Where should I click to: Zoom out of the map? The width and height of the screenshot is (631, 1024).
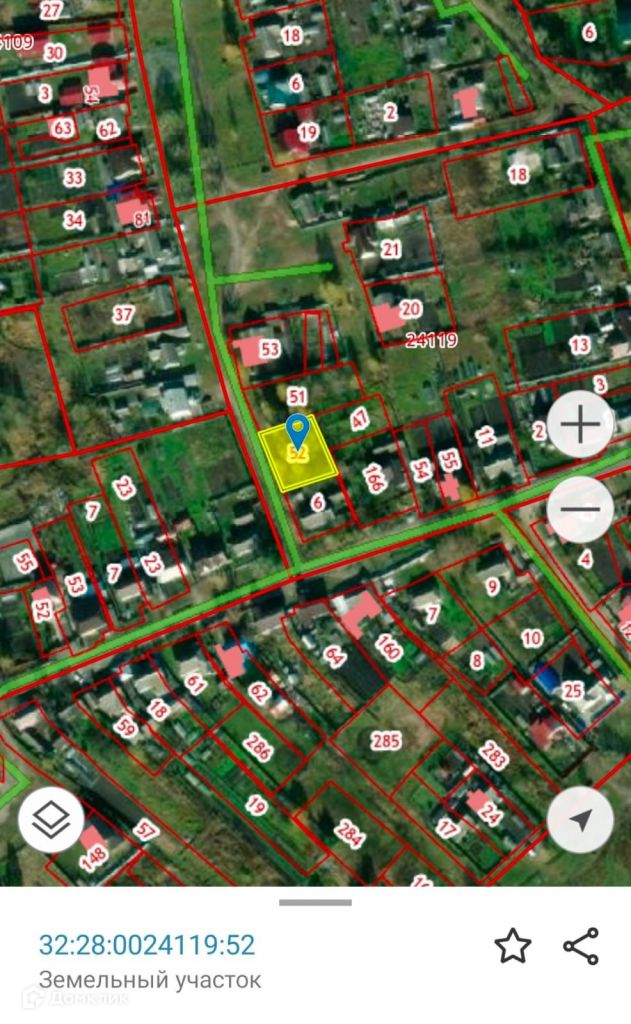pyautogui.click(x=580, y=510)
